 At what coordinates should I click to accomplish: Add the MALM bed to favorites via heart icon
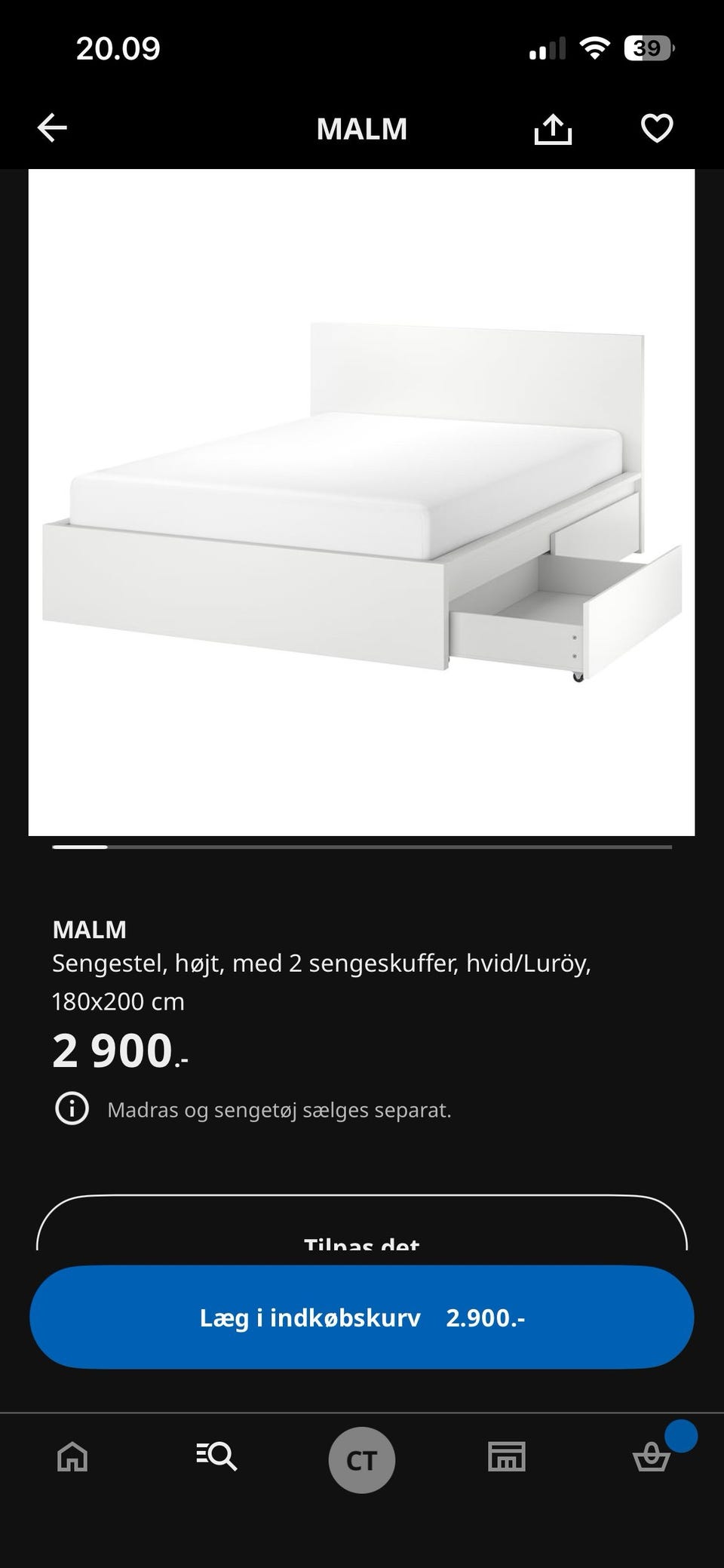656,128
